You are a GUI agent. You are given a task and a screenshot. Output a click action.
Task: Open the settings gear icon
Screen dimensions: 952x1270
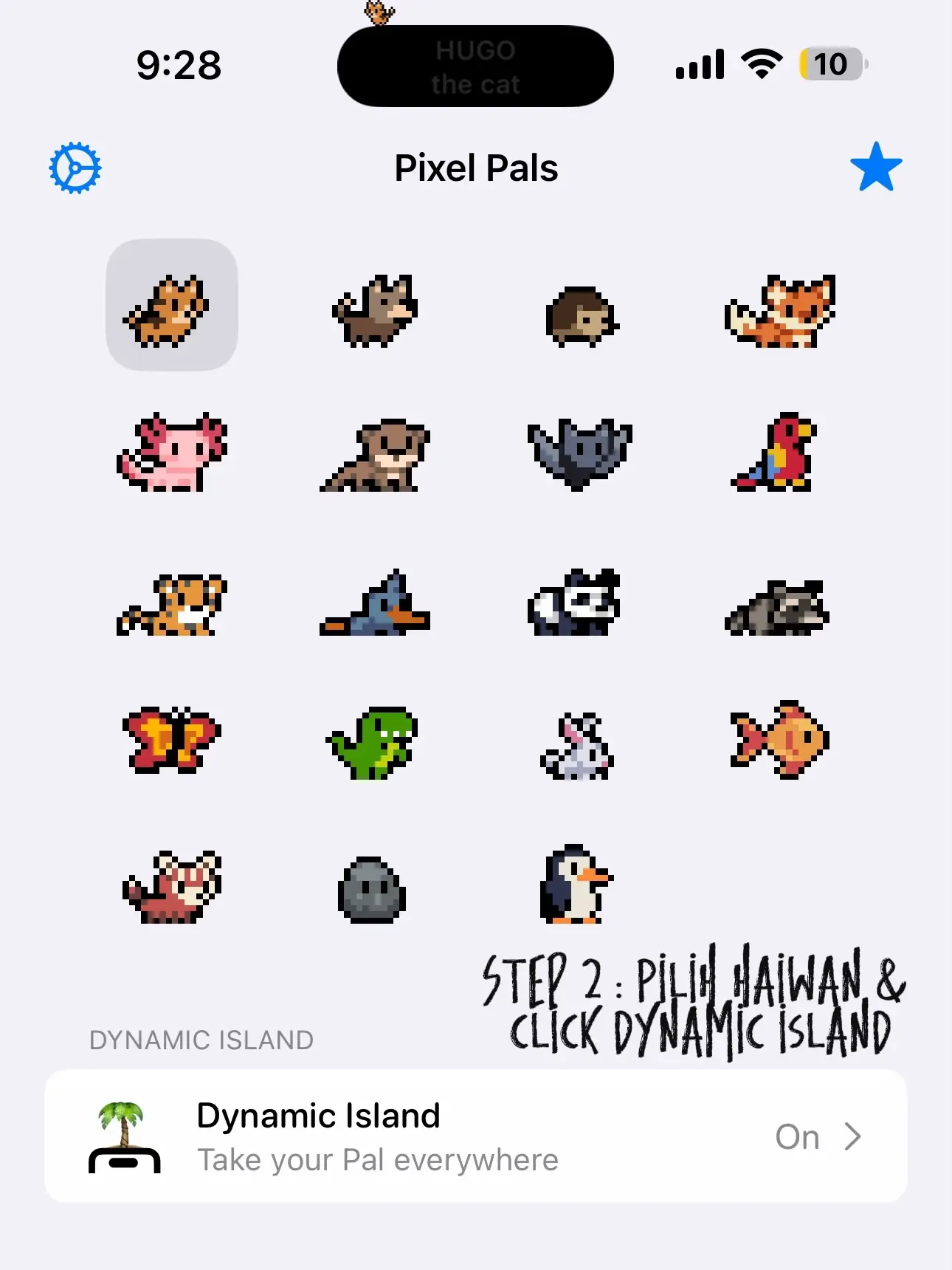coord(75,168)
